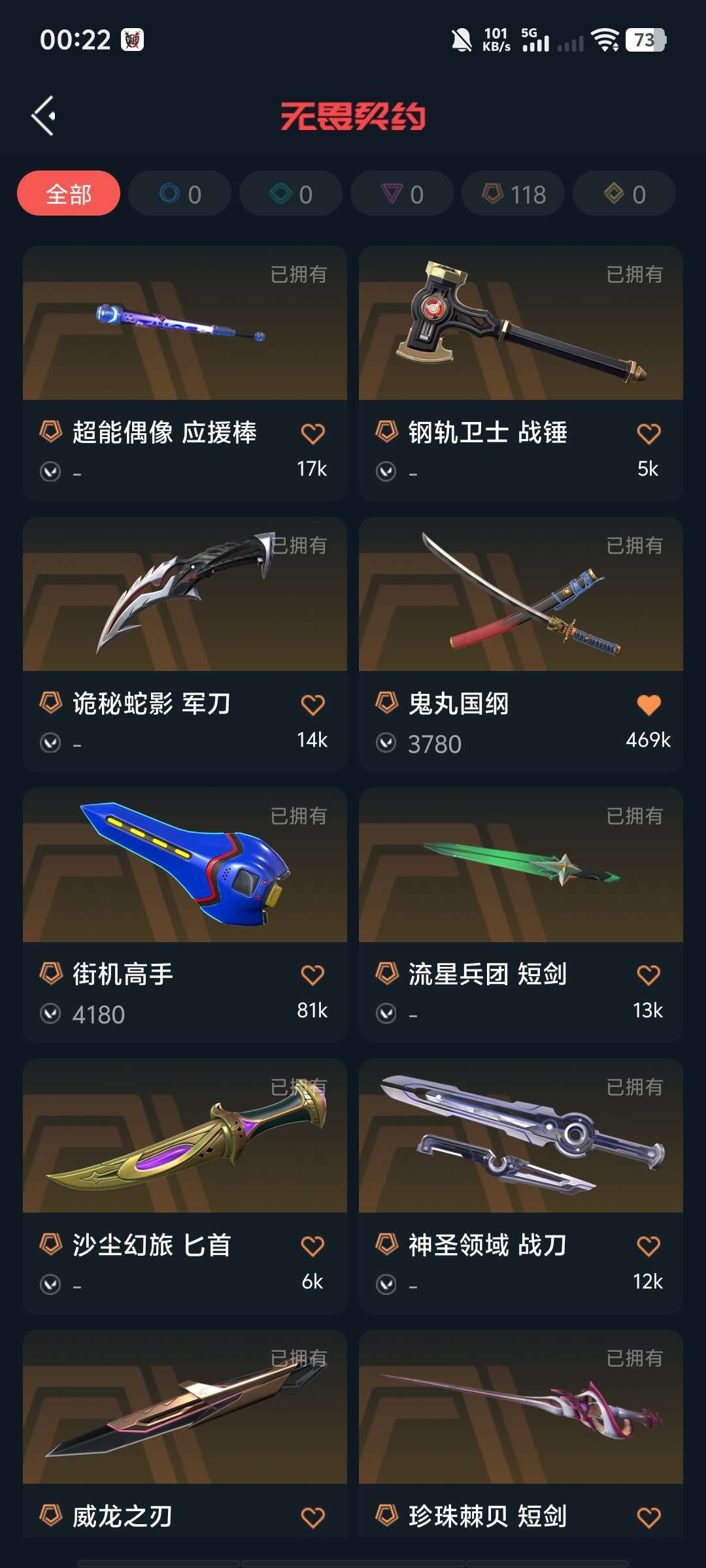The width and height of the screenshot is (706, 1568).
Task: Like the 珍珠棘贝 短剑 skin
Action: (x=648, y=1517)
